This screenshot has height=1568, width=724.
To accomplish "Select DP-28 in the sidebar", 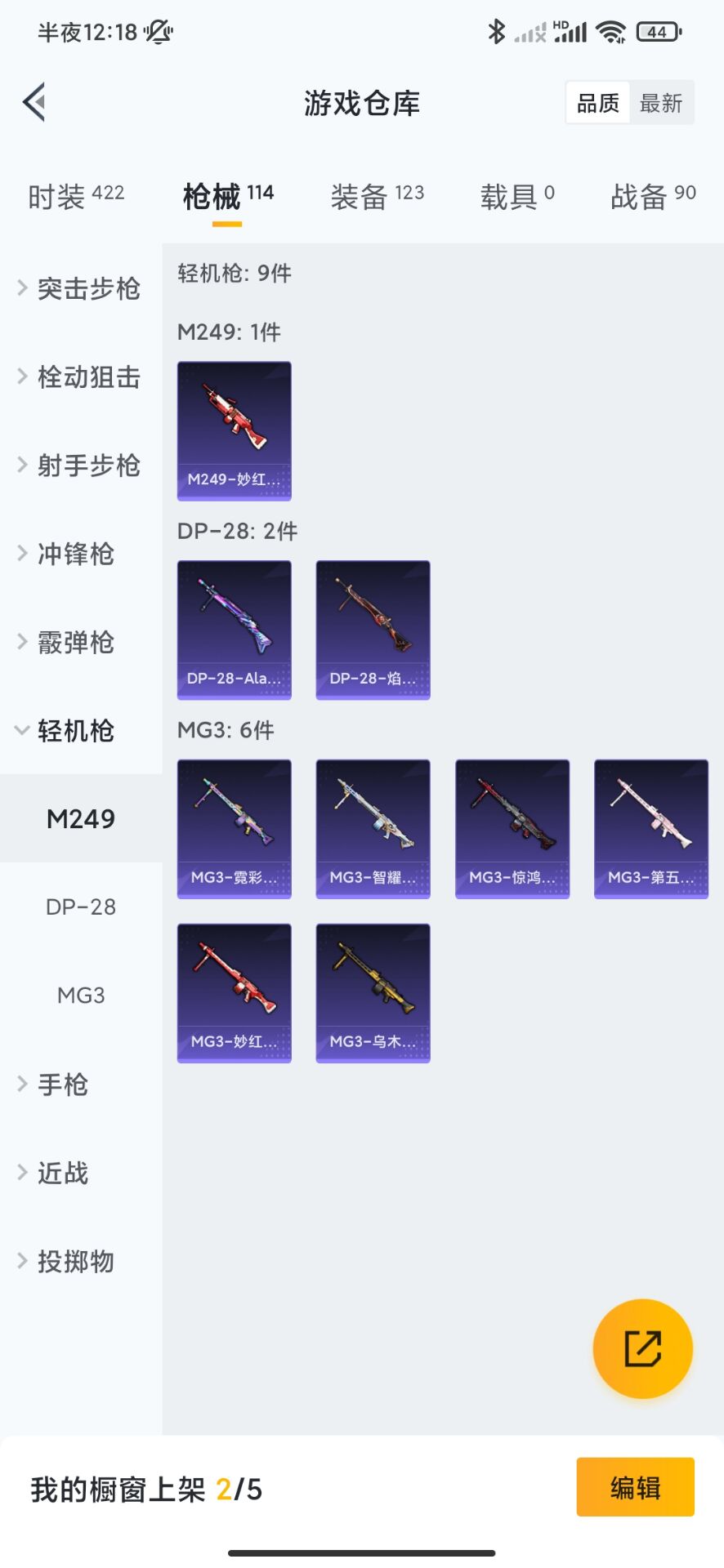I will 81,906.
